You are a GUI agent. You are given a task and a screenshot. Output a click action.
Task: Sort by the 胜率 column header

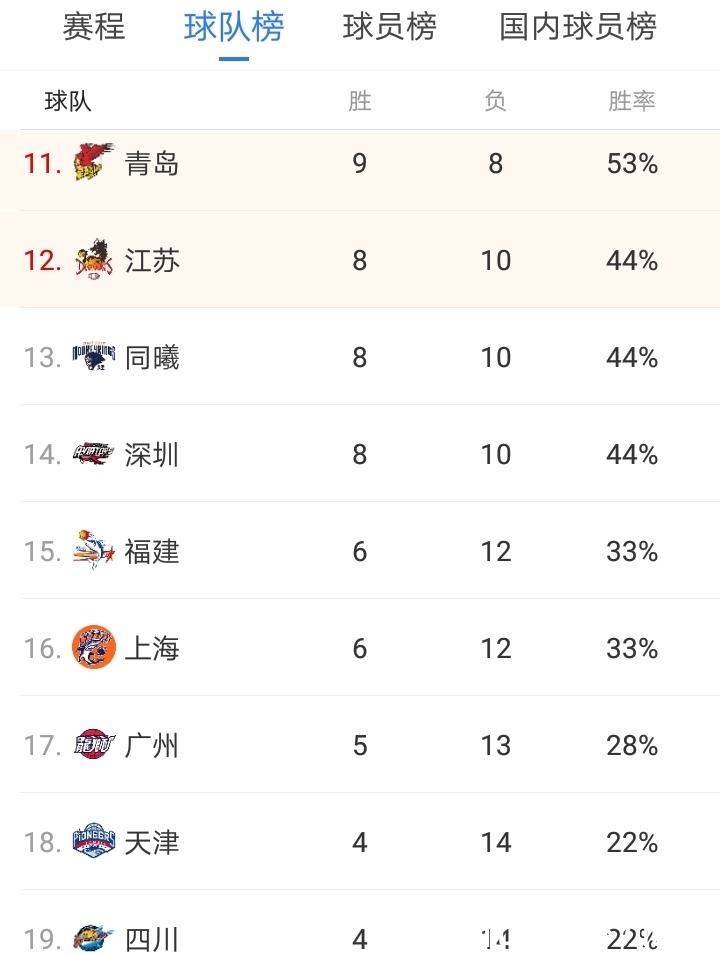[630, 101]
